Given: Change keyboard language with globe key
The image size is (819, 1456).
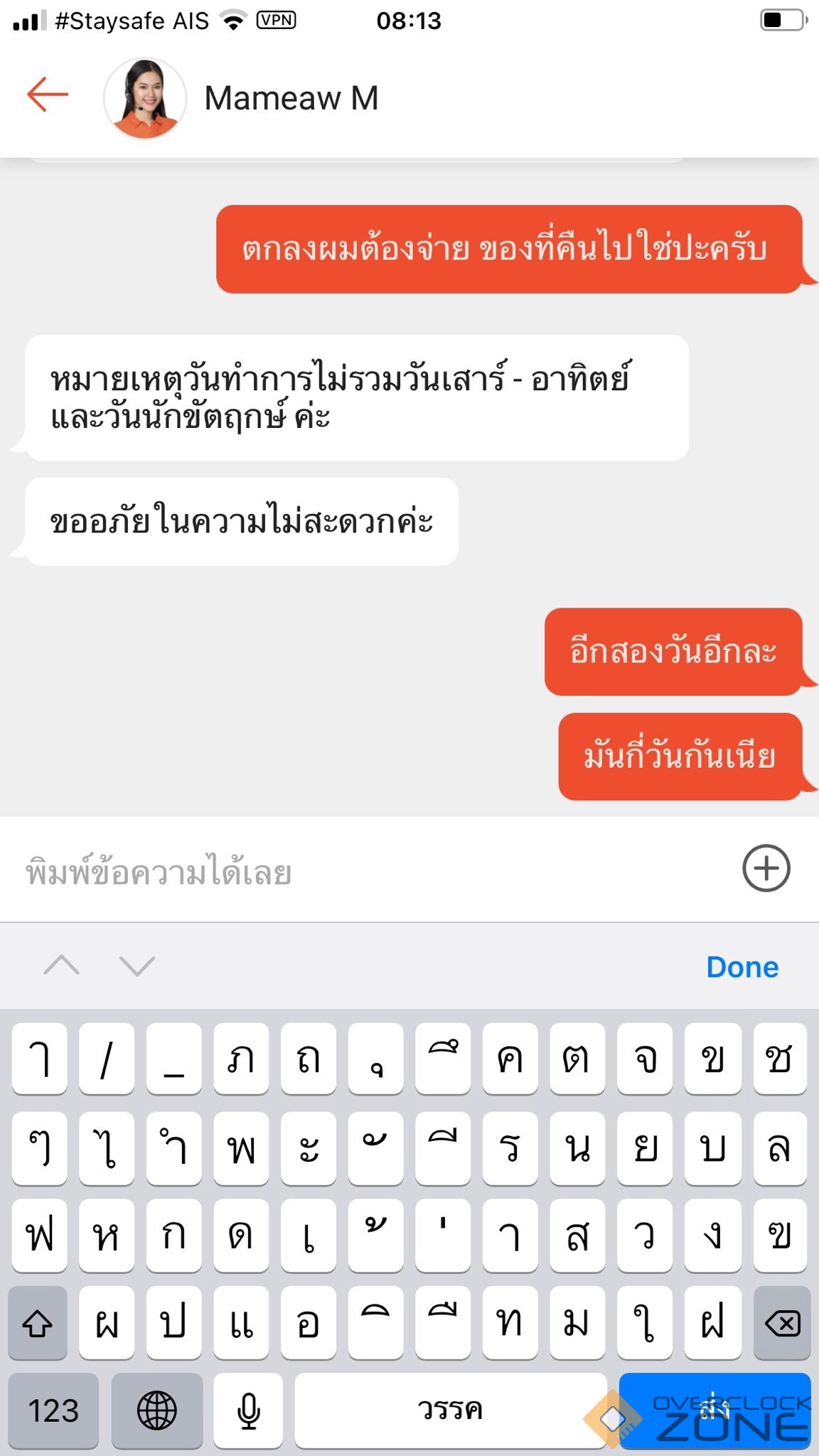Looking at the screenshot, I should click(x=157, y=1410).
